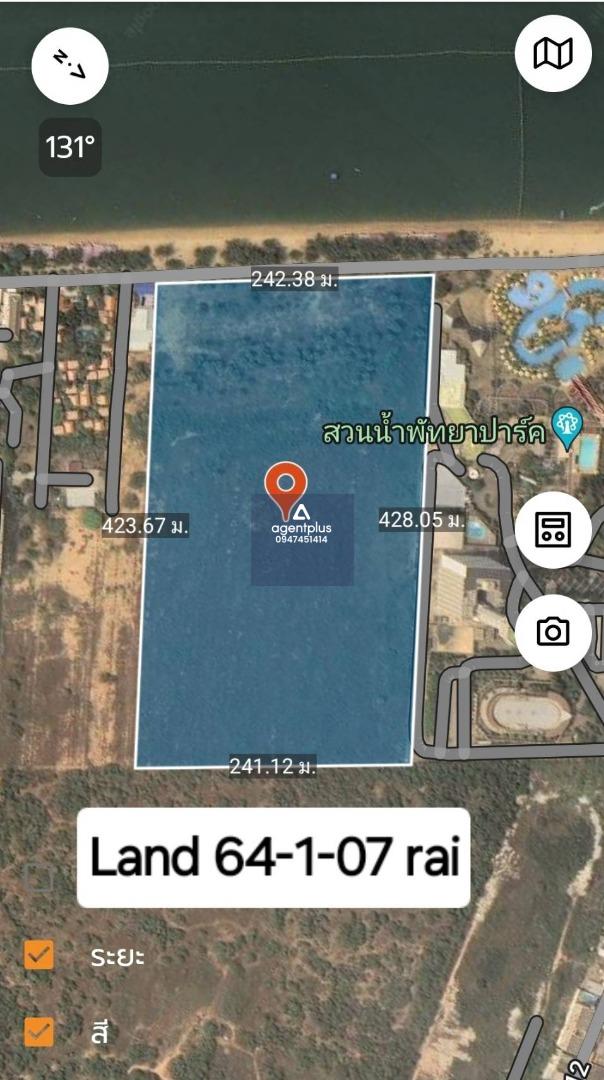Uncheck the ระยะ checkbox
Viewport: 604px width, 1080px height.
(x=39, y=955)
